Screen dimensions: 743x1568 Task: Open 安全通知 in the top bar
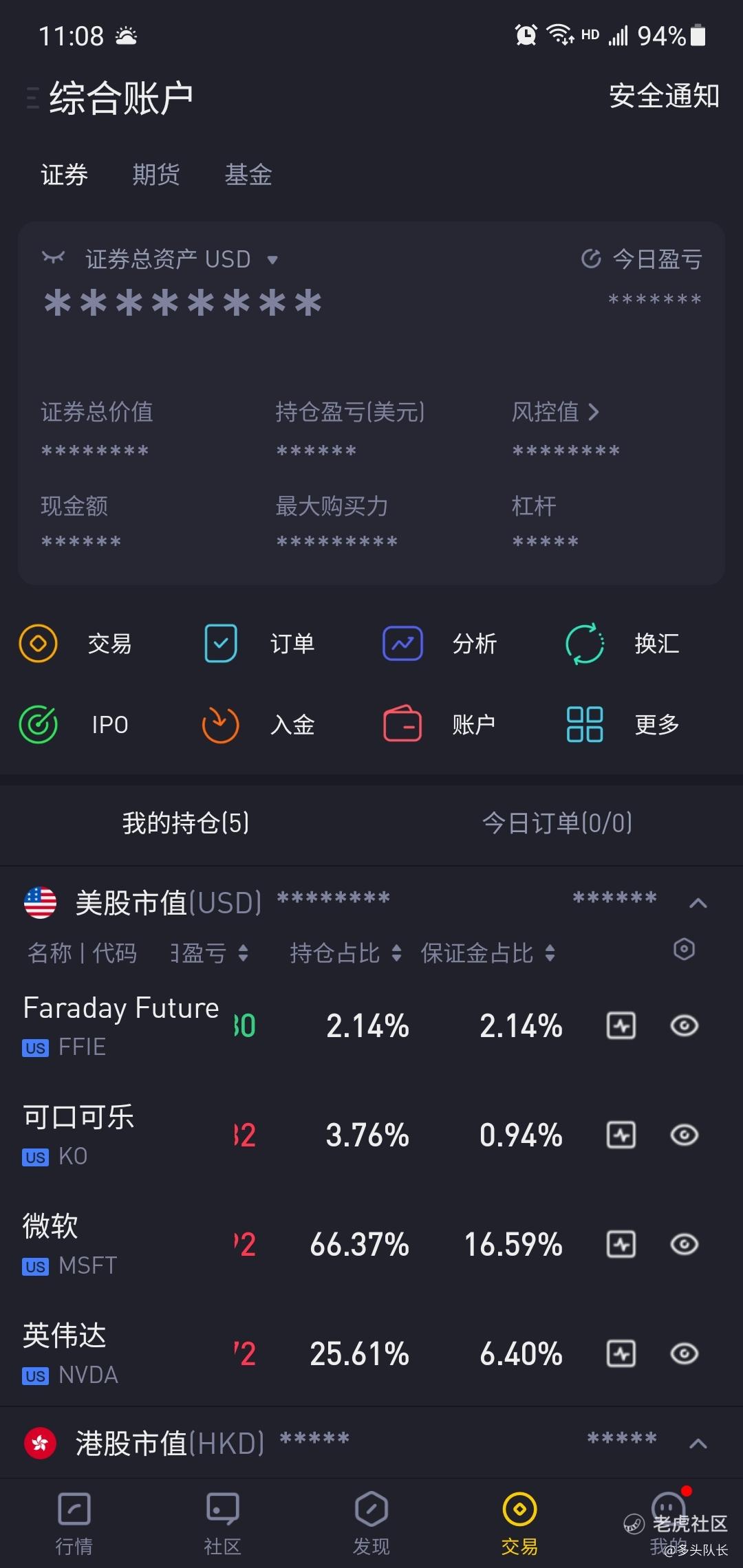[x=664, y=96]
